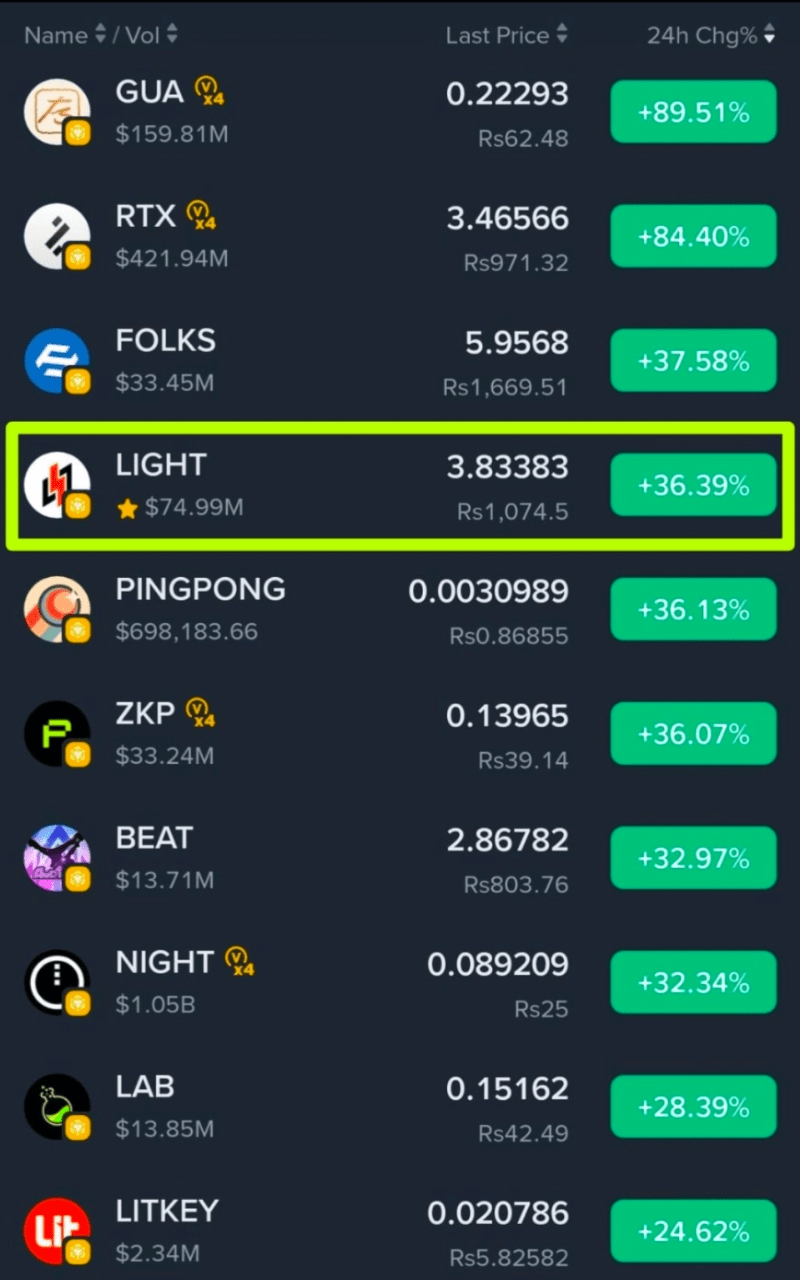The height and width of the screenshot is (1280, 800).
Task: Sort by 24h Chg% column
Action: coord(710,36)
